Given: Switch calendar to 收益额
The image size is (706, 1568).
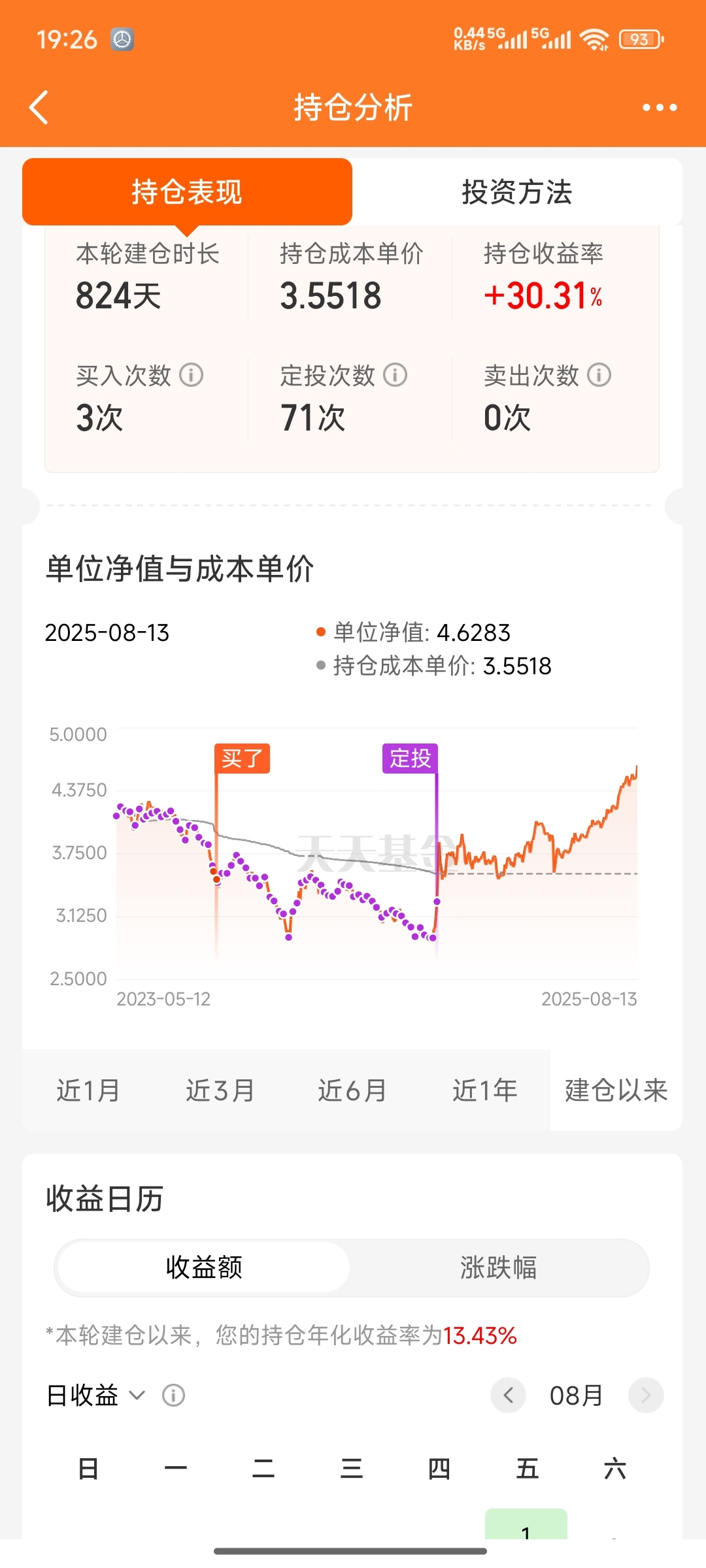Looking at the screenshot, I should click(x=204, y=1267).
